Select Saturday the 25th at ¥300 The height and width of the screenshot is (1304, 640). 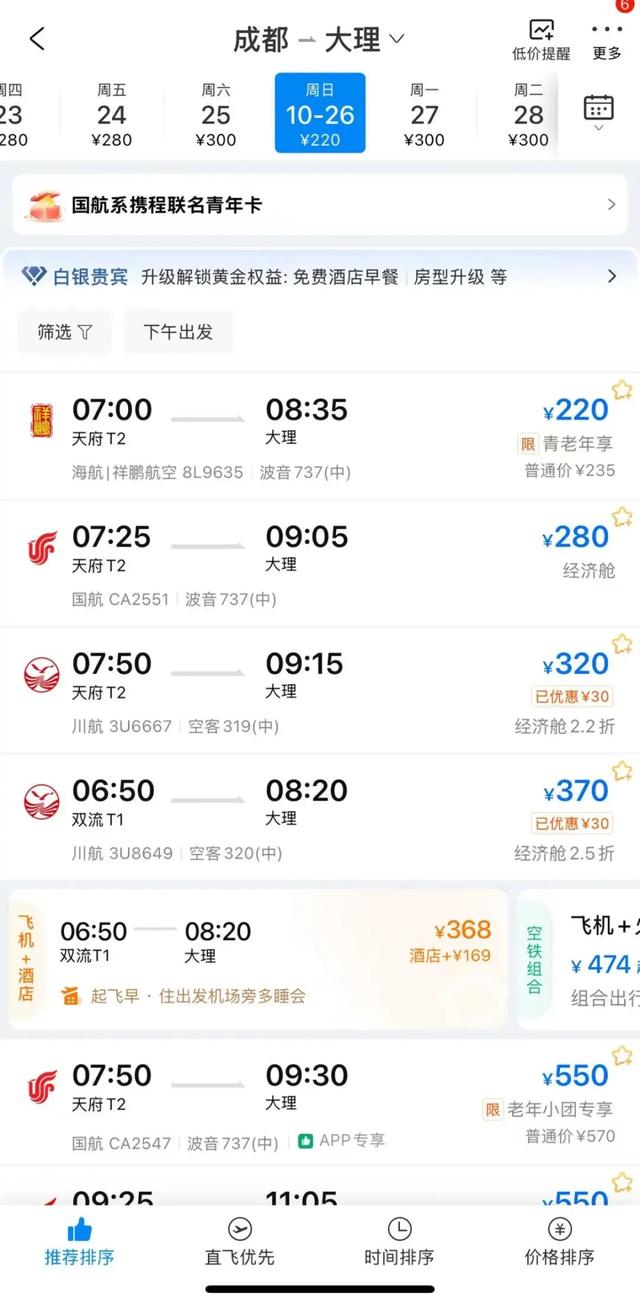pos(216,114)
